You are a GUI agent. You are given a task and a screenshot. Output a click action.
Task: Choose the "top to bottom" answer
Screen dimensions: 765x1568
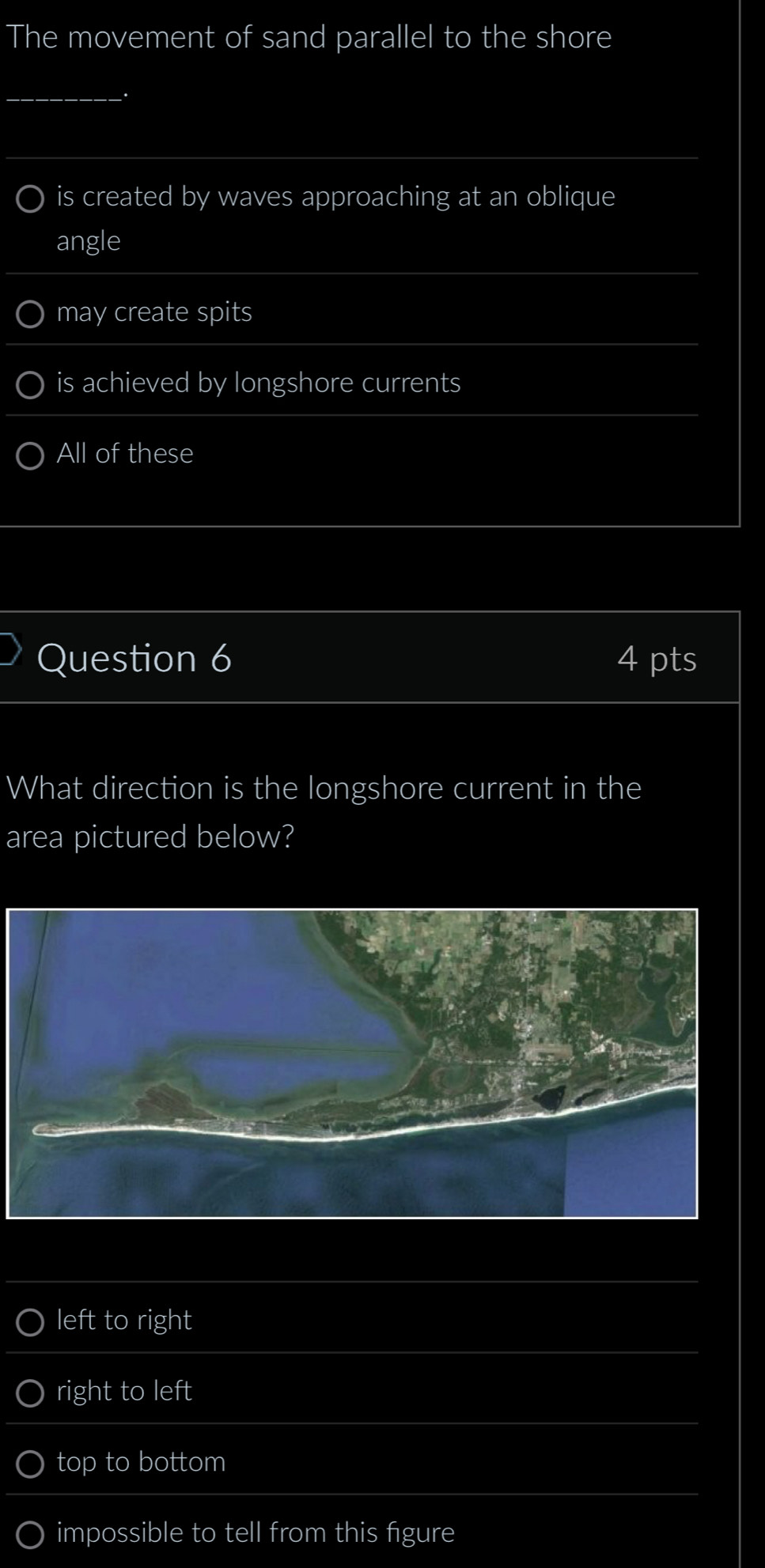point(32,1462)
